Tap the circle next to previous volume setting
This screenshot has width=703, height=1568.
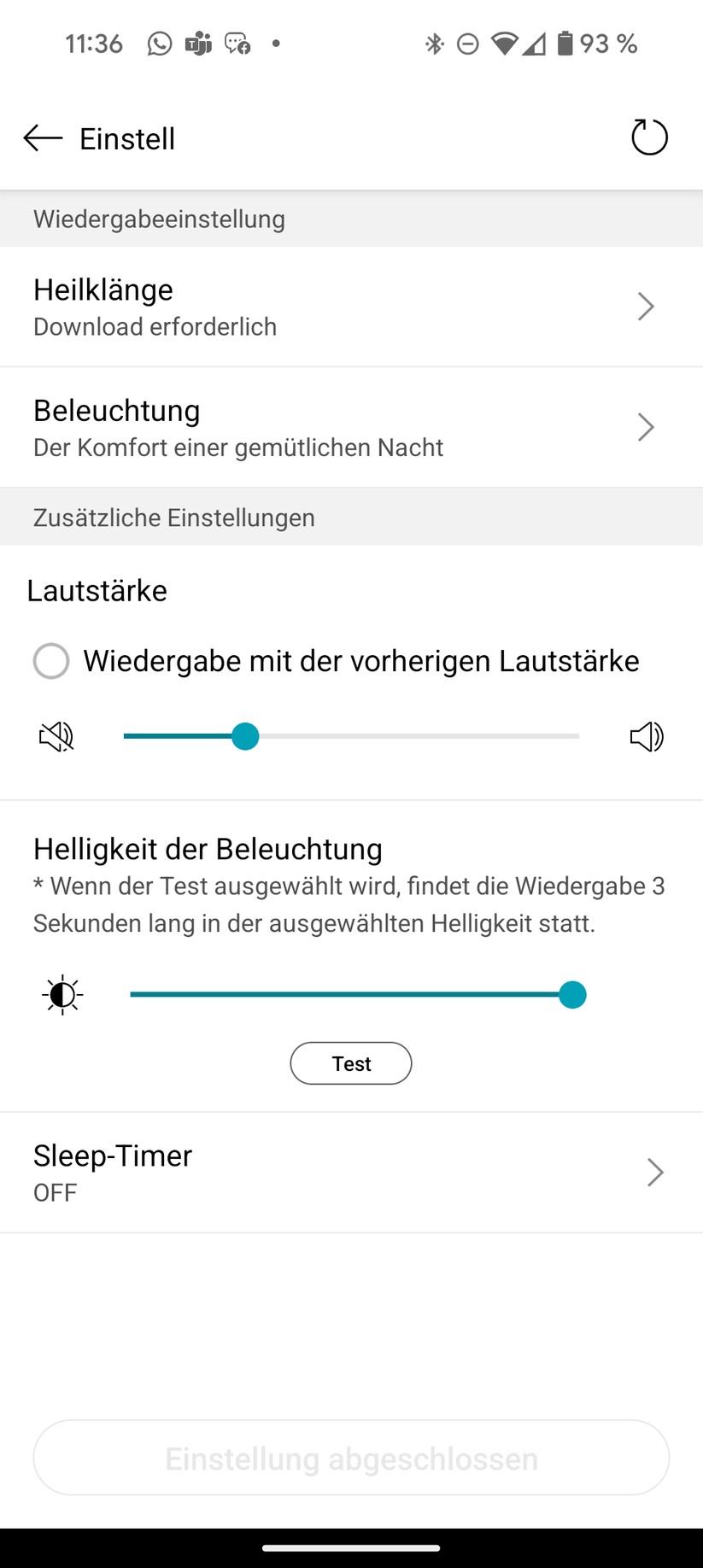coord(50,660)
